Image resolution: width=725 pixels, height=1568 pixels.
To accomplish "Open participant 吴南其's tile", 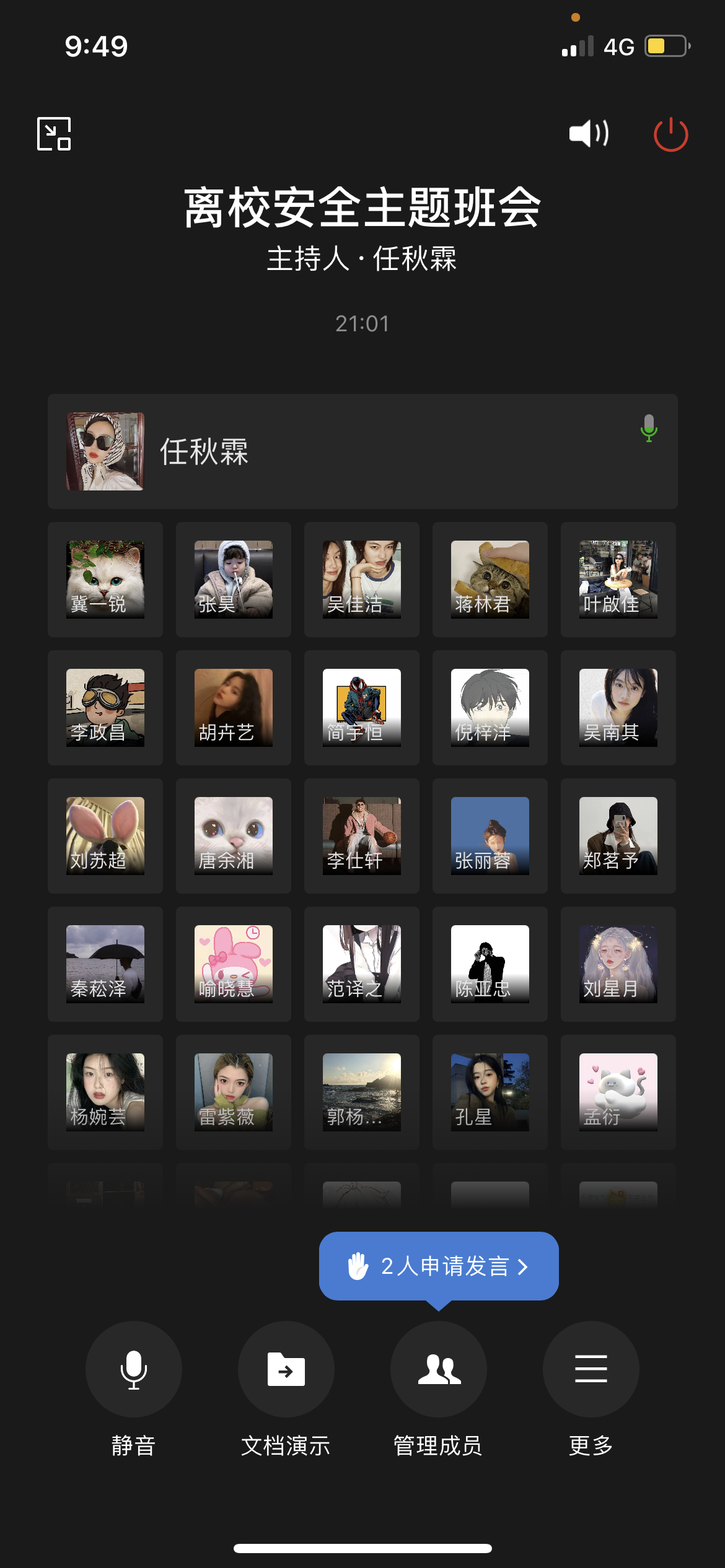I will (618, 708).
